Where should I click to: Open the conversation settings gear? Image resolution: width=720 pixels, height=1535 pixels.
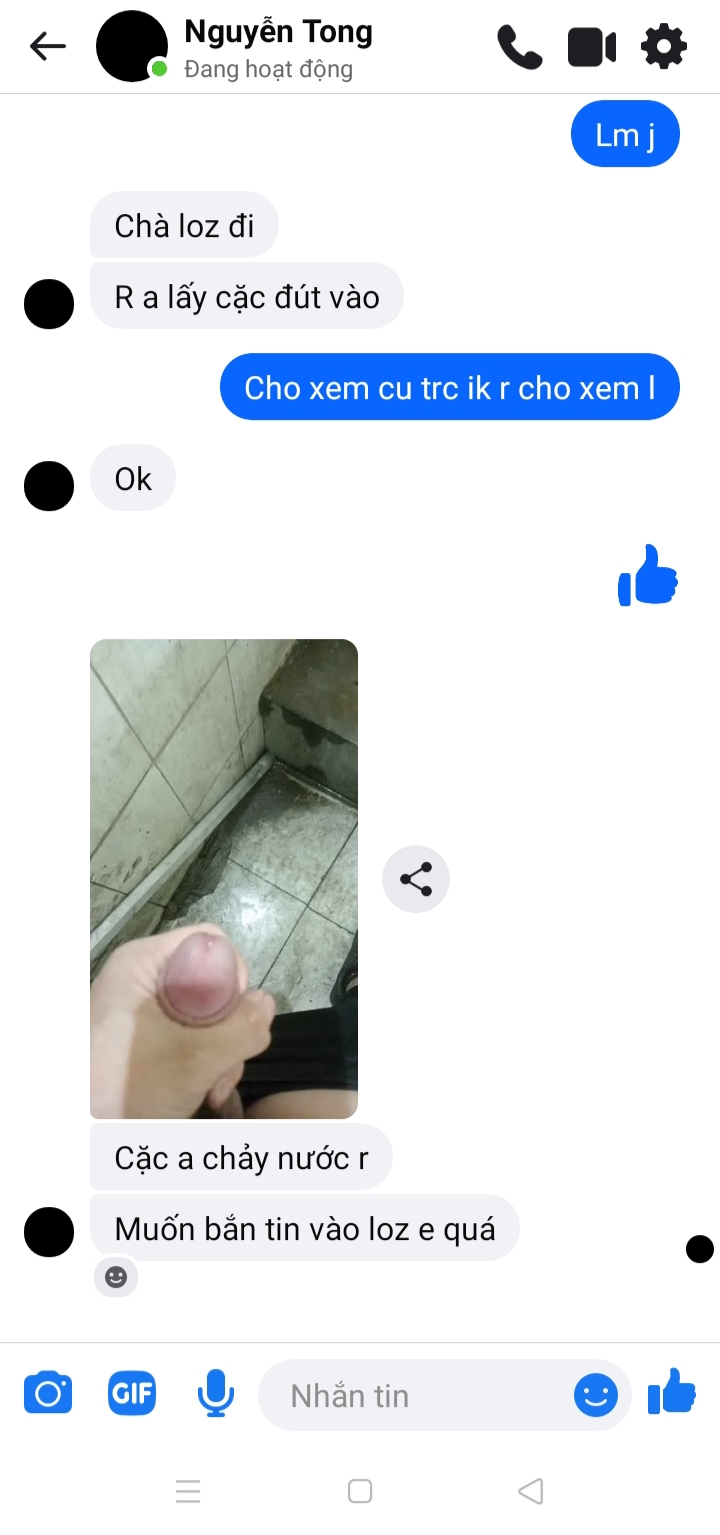[x=664, y=47]
